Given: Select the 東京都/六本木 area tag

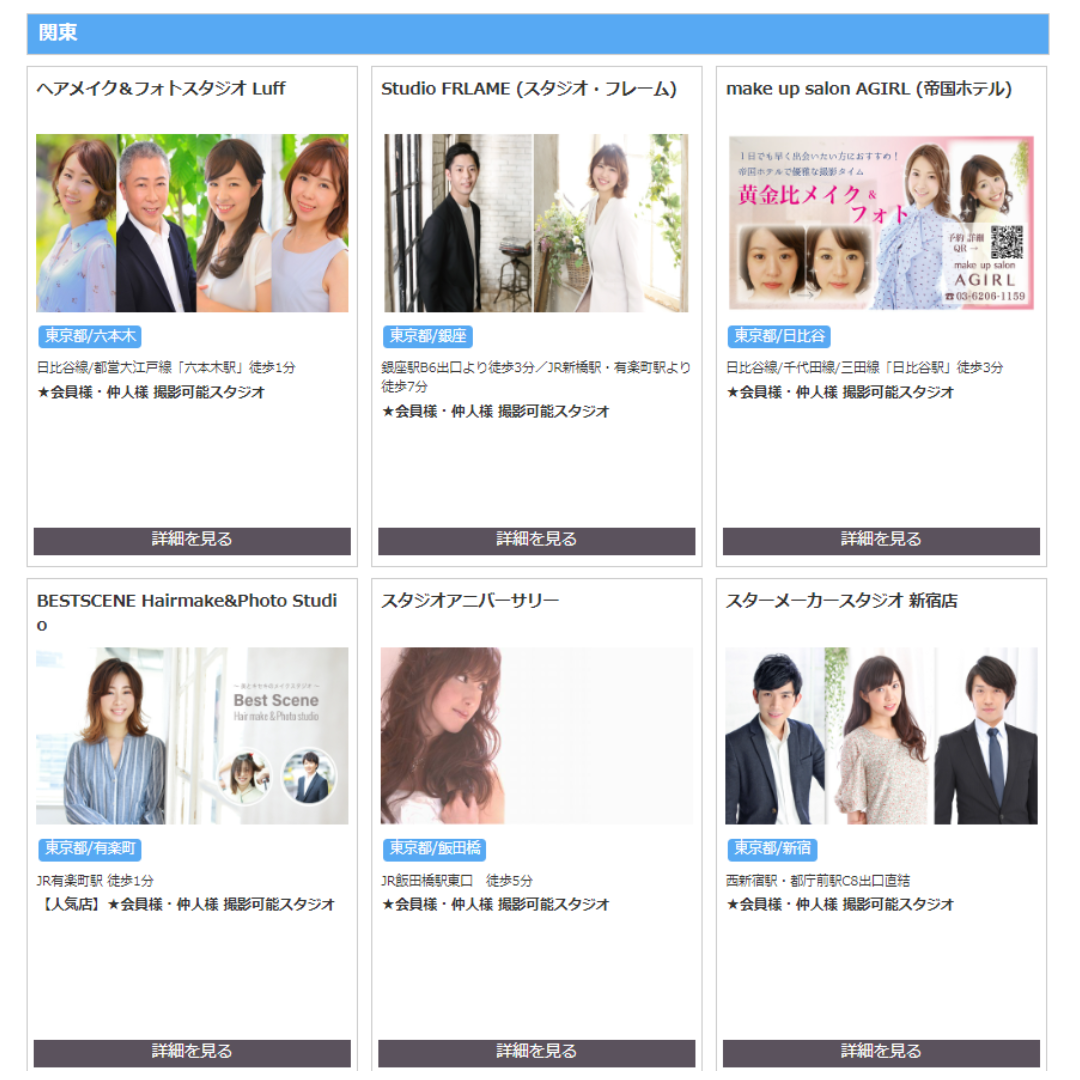Looking at the screenshot, I should (89, 336).
